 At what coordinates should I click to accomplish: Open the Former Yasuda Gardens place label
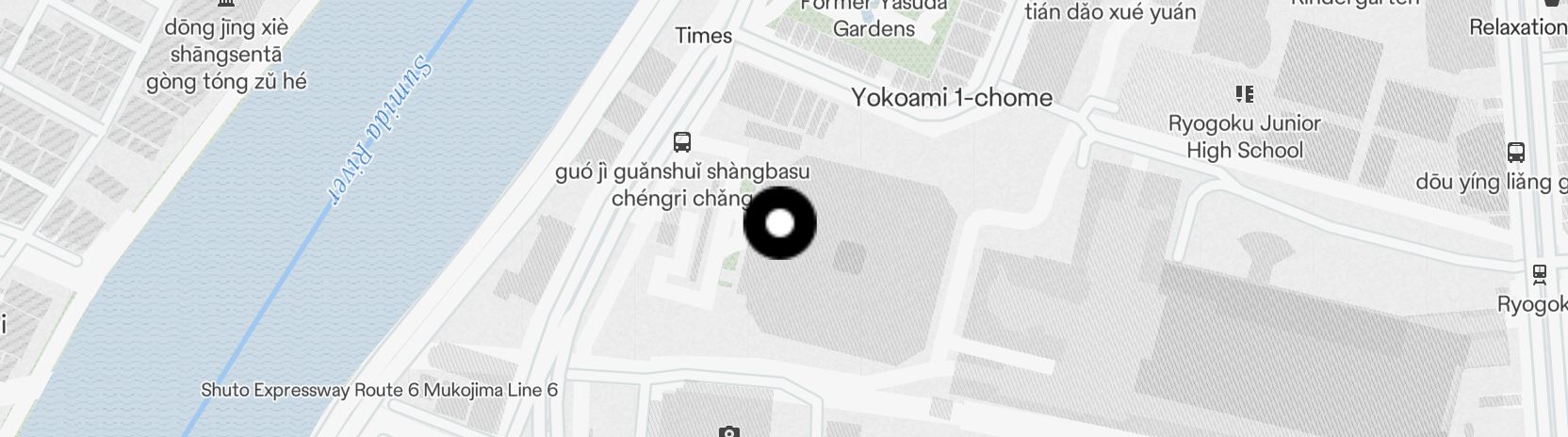874,17
